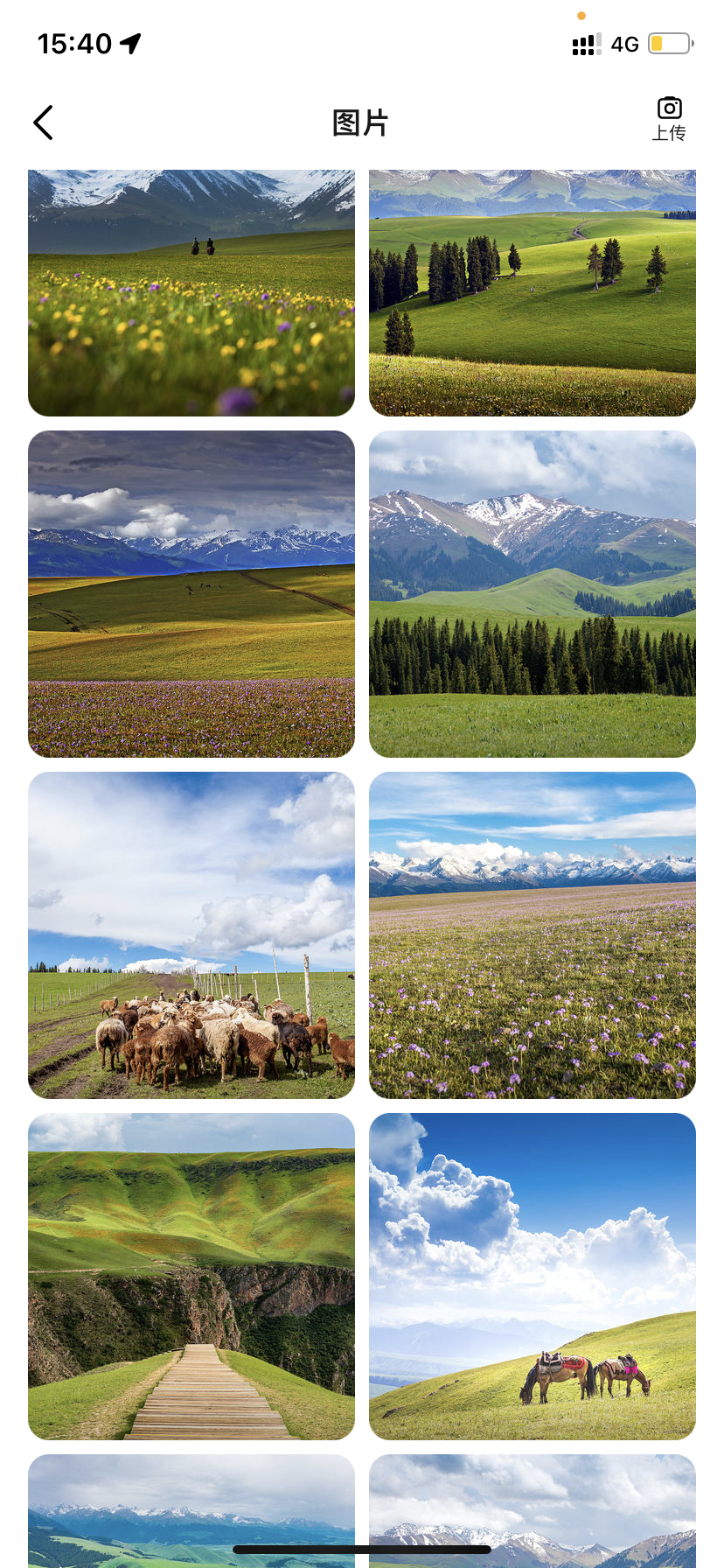The image size is (724, 1568).
Task: Go back from the 图片 page
Action: 44,122
